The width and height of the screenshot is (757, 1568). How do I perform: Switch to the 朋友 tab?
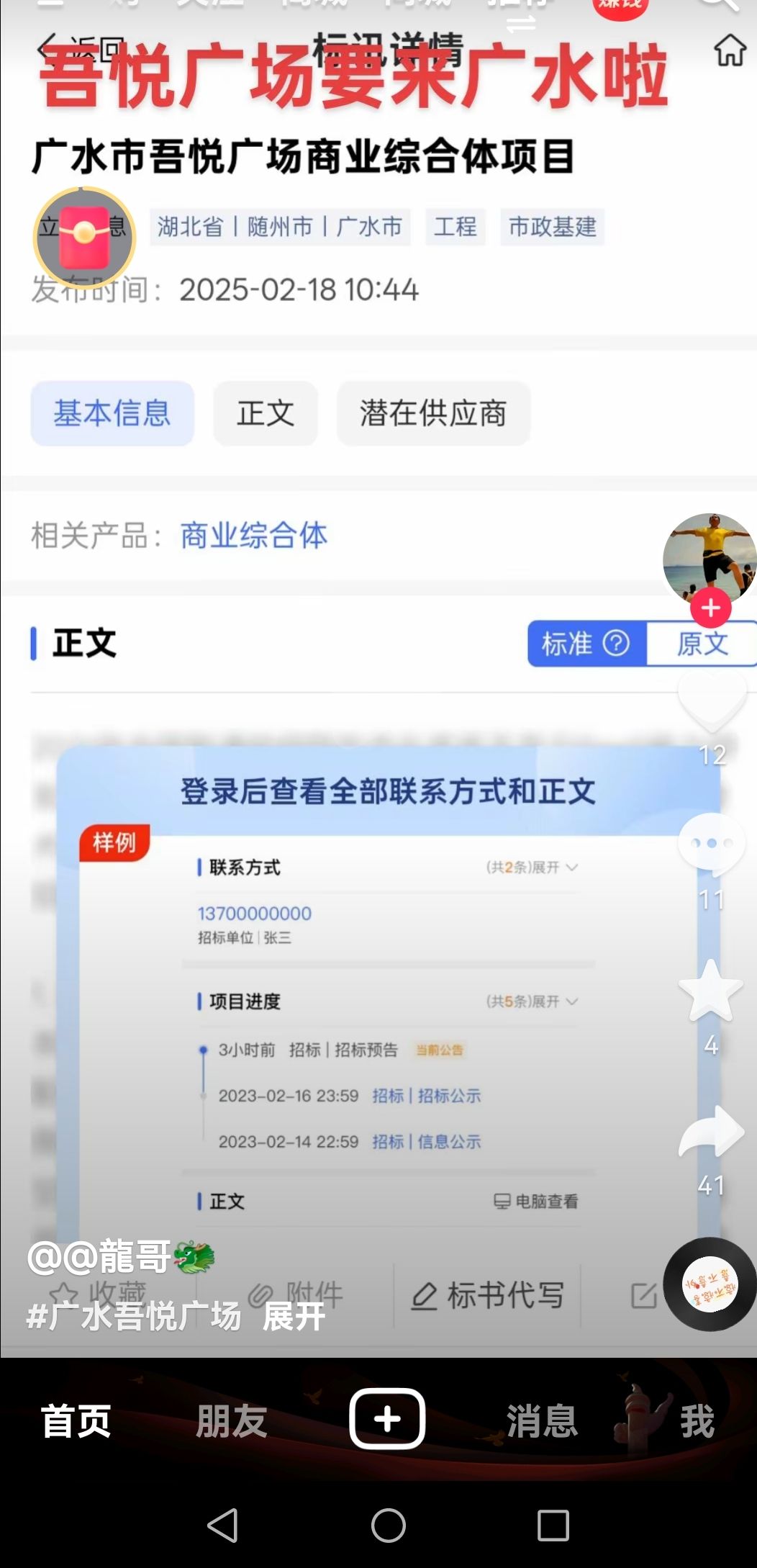pos(232,1420)
